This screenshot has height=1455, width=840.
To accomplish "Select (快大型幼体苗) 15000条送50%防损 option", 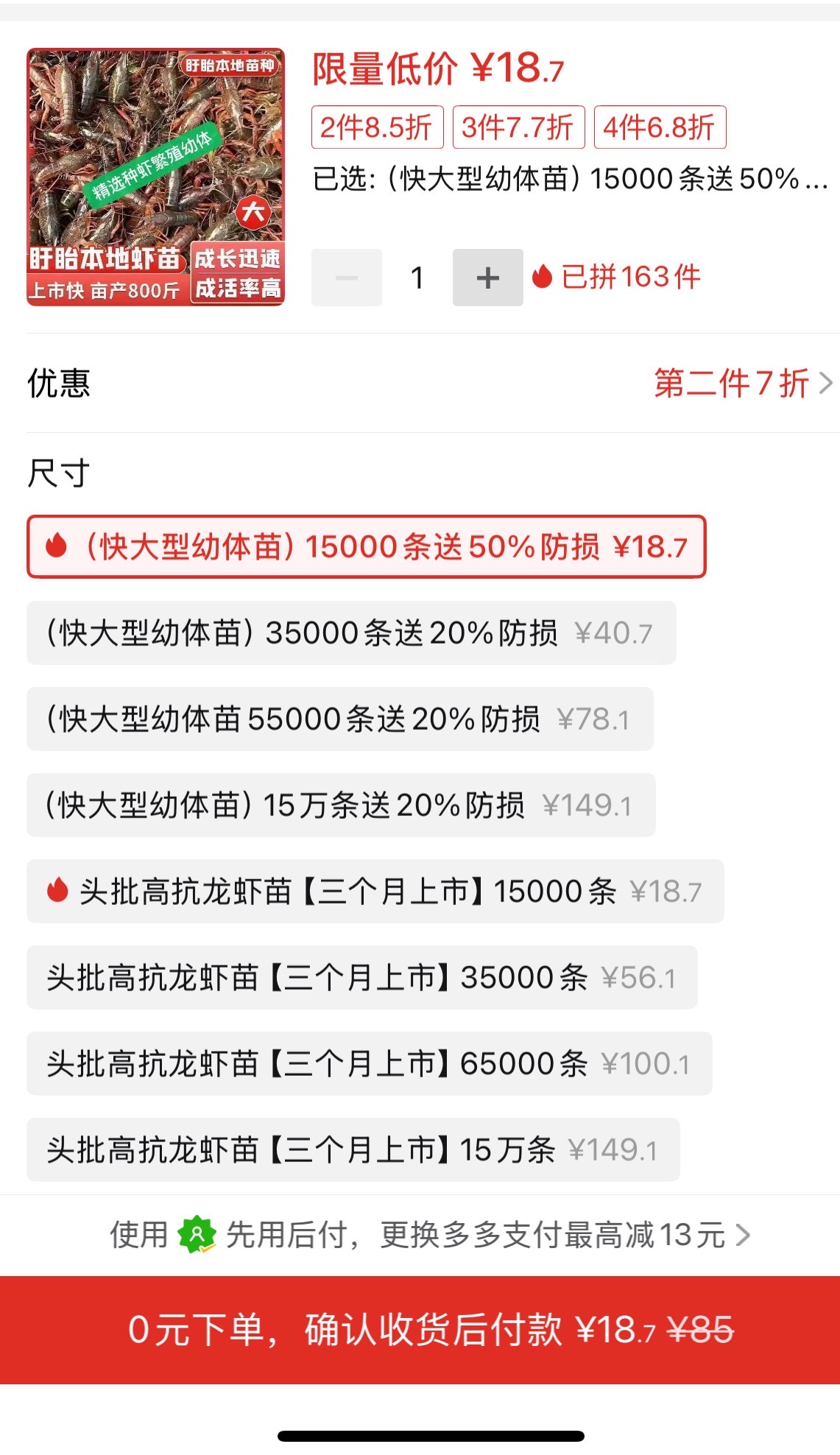I will pyautogui.click(x=366, y=547).
